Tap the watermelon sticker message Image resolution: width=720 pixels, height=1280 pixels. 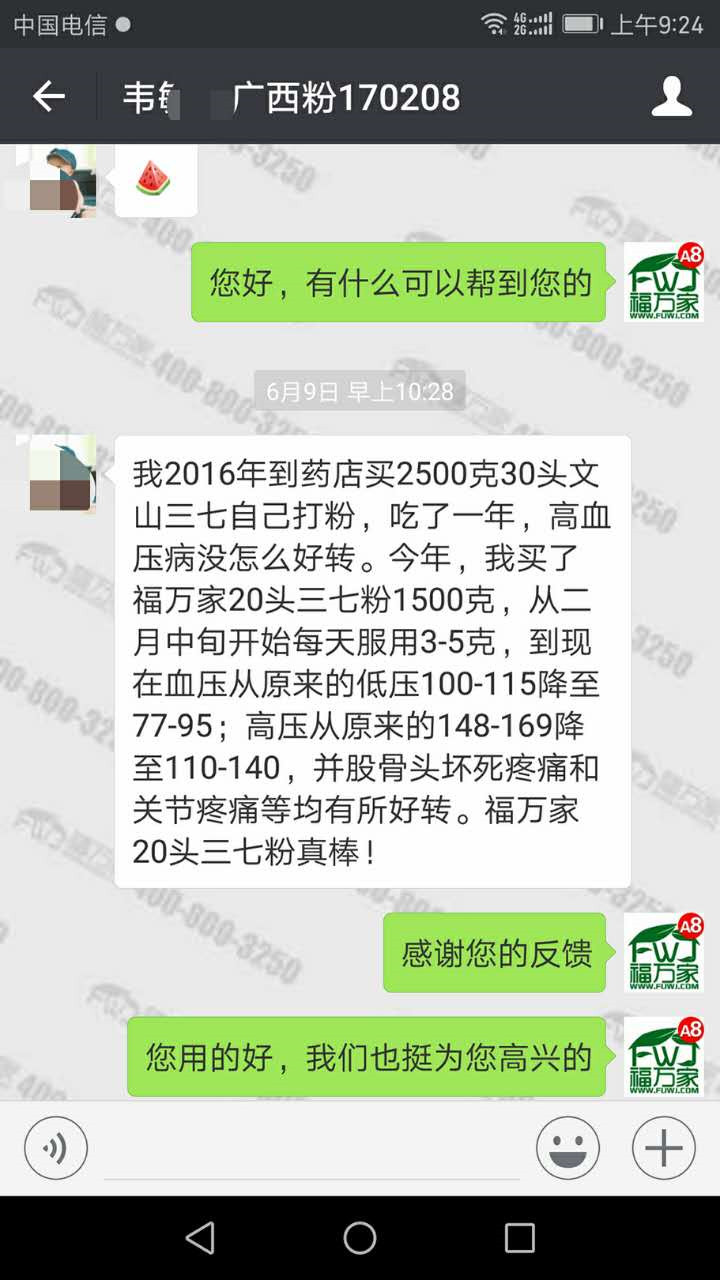click(x=155, y=180)
